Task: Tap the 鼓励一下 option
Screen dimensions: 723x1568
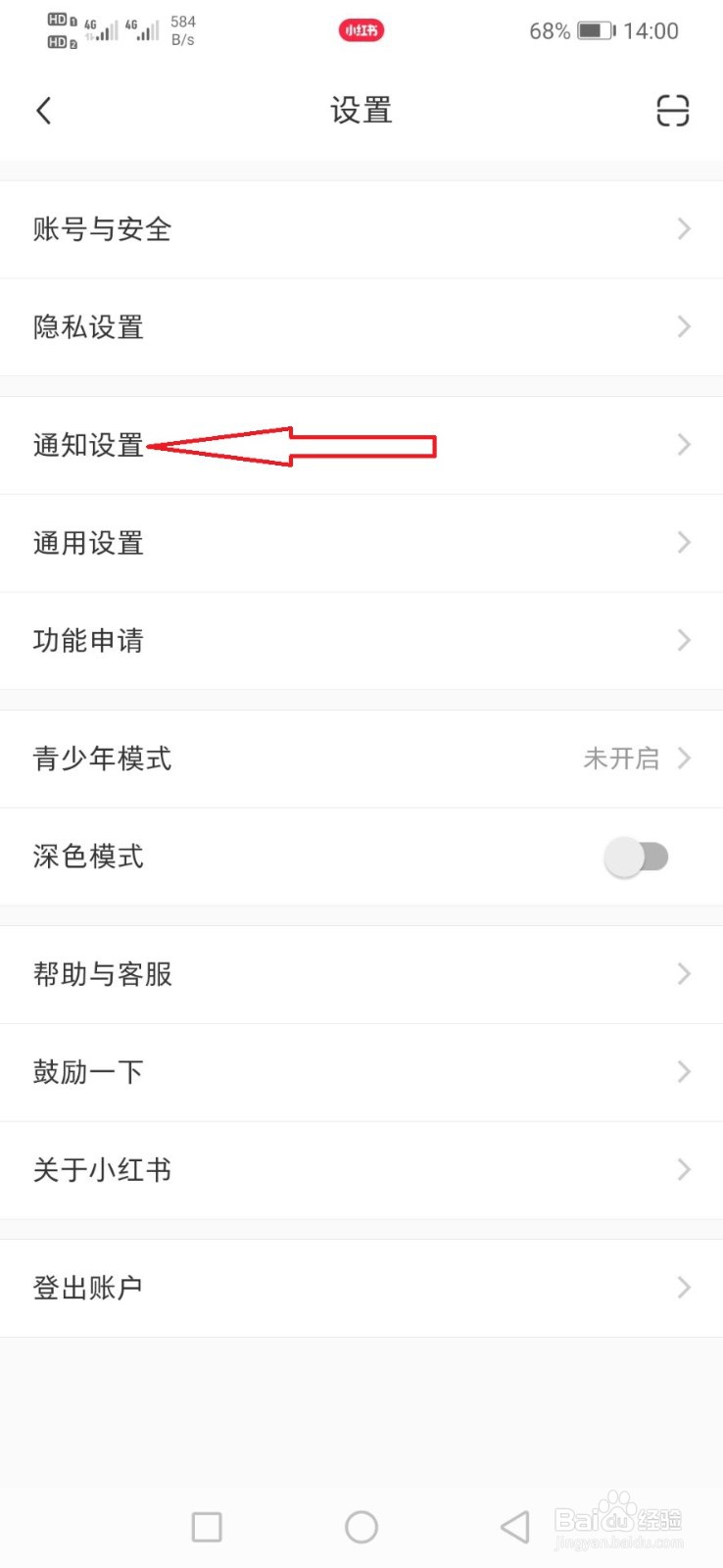Action: (88, 1072)
